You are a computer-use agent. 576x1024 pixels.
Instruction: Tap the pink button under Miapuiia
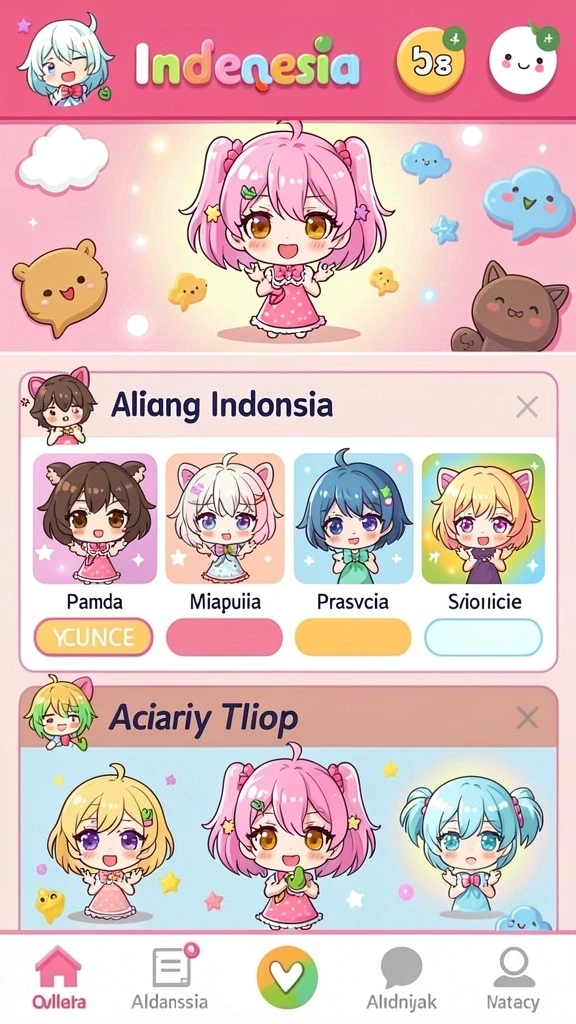[225, 637]
